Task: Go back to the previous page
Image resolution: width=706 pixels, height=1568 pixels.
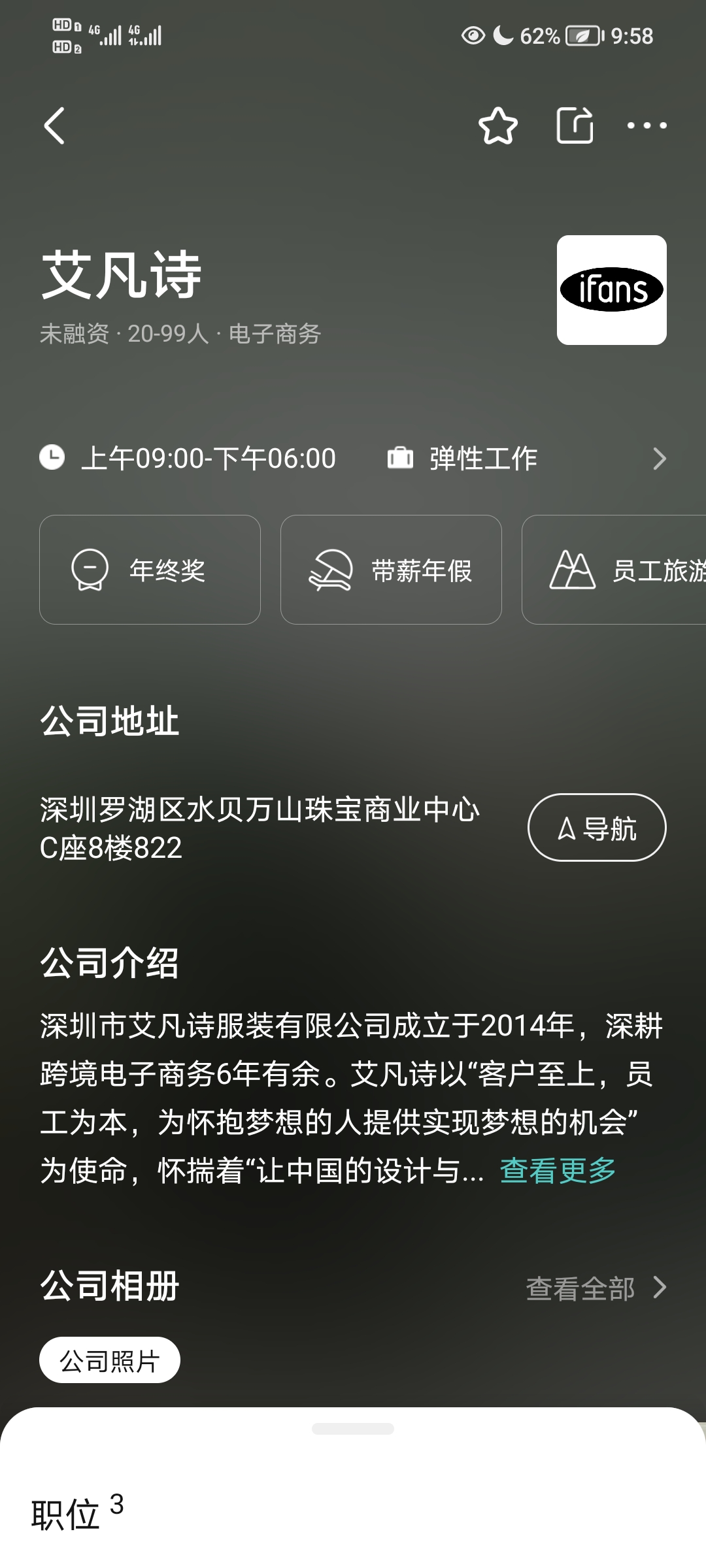Action: pos(55,125)
